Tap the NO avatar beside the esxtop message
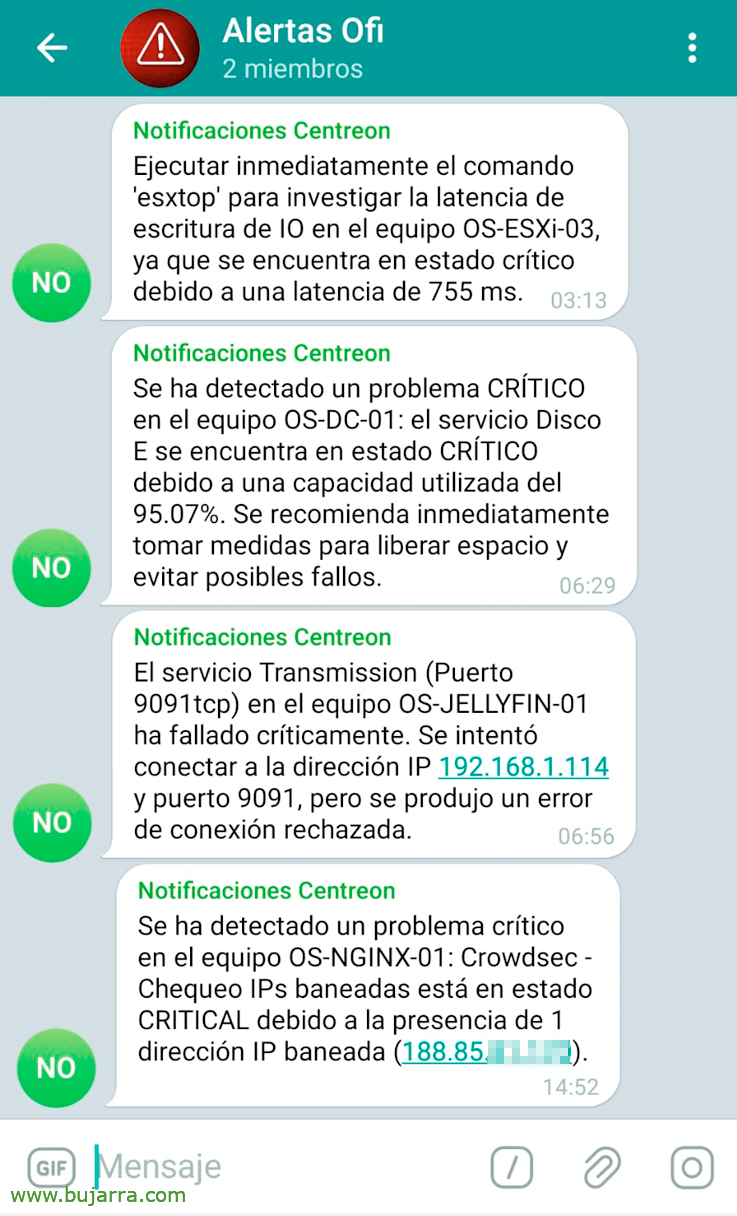Image resolution: width=737 pixels, height=1216 pixels. [51, 282]
